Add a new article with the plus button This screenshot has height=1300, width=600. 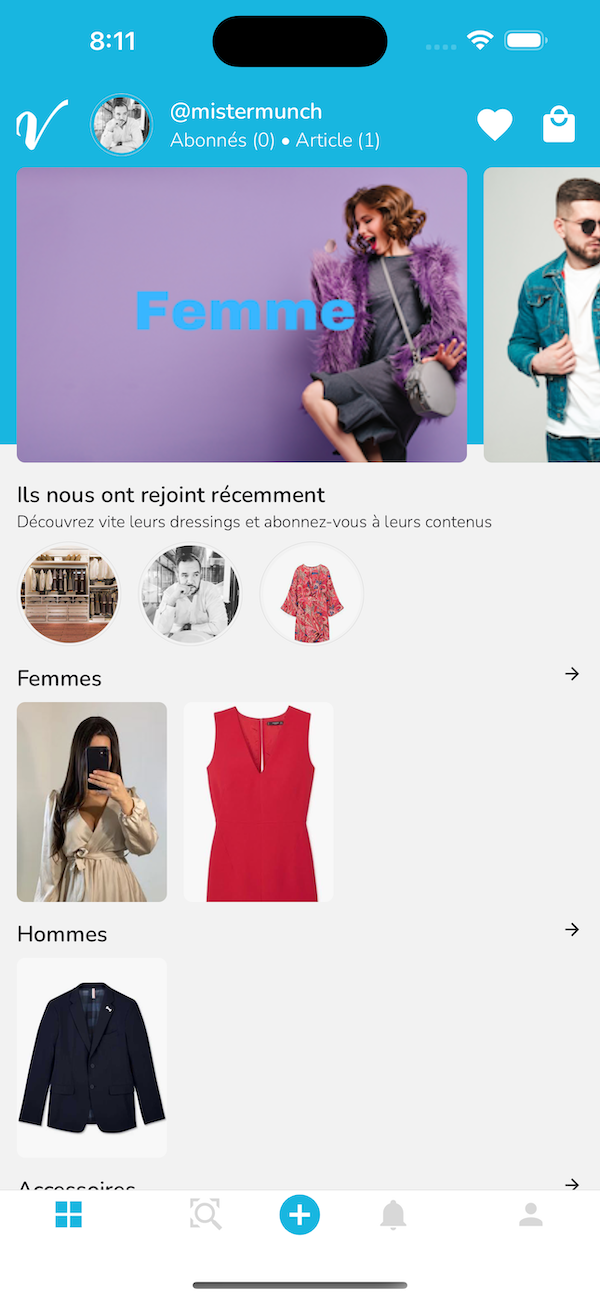tap(300, 1215)
